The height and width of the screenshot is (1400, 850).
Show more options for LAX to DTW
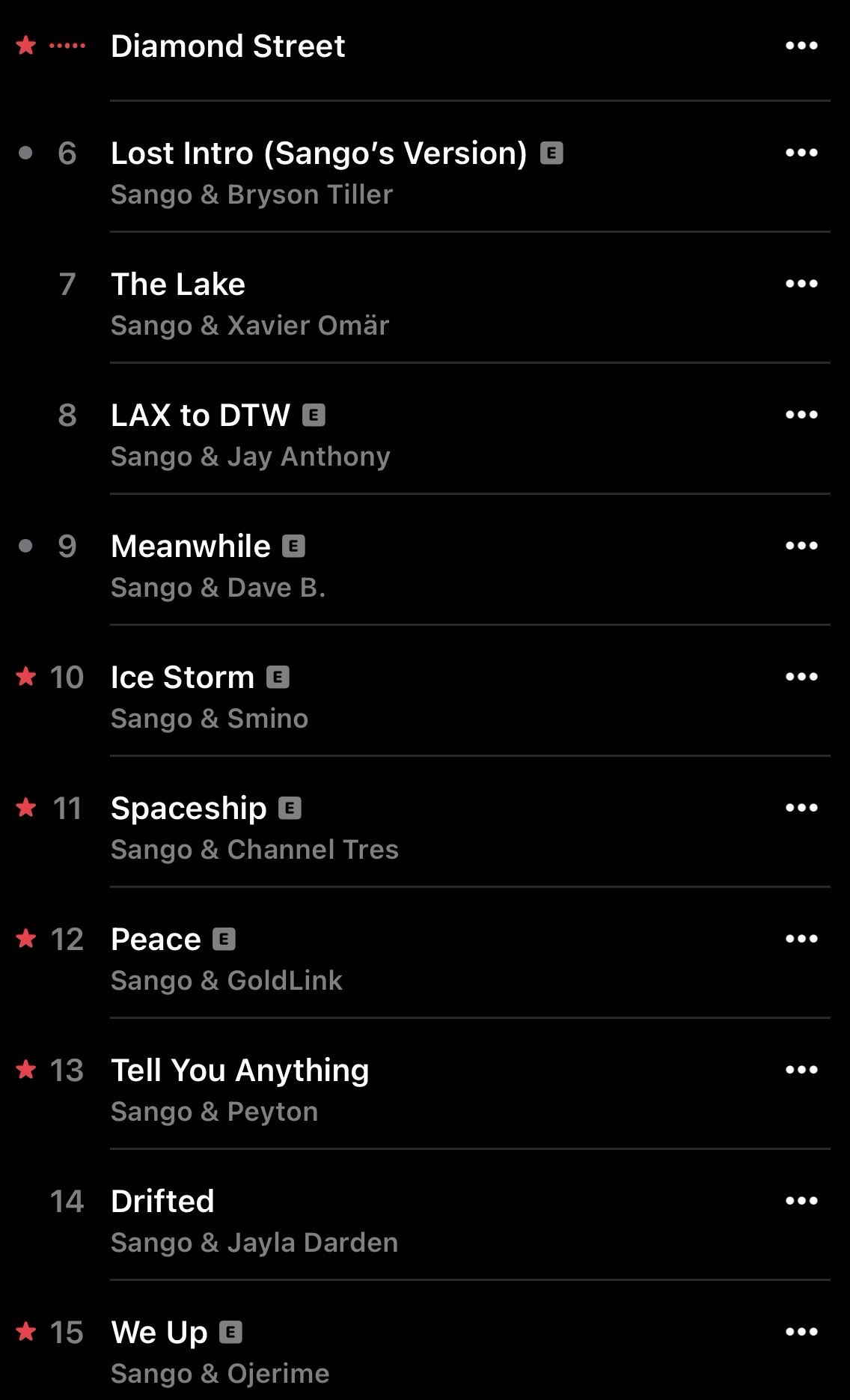point(801,416)
